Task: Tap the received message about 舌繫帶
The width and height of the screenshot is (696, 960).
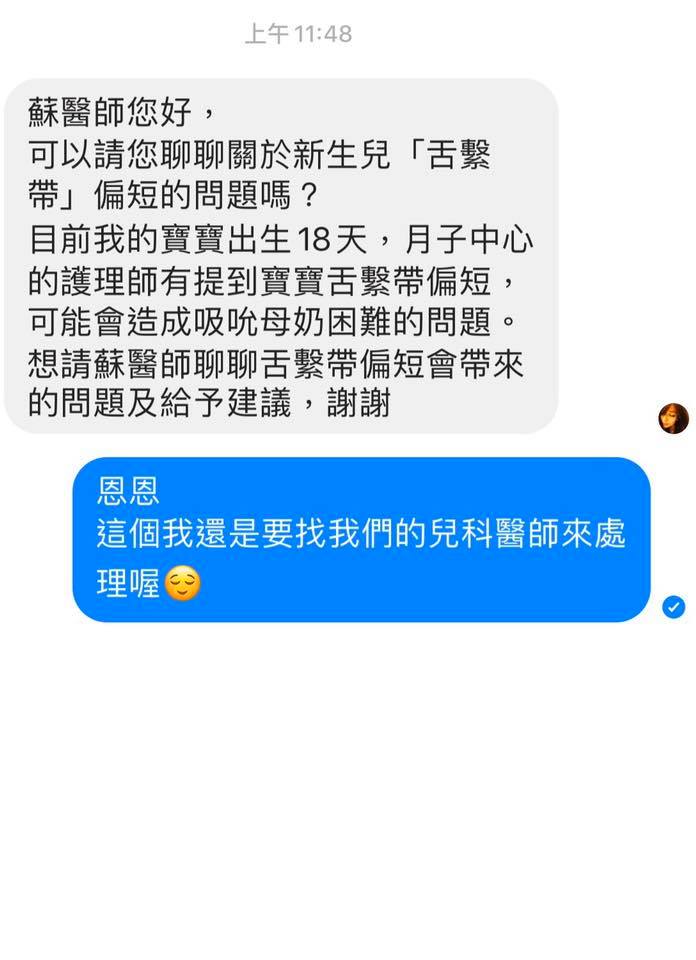Action: pos(280,255)
